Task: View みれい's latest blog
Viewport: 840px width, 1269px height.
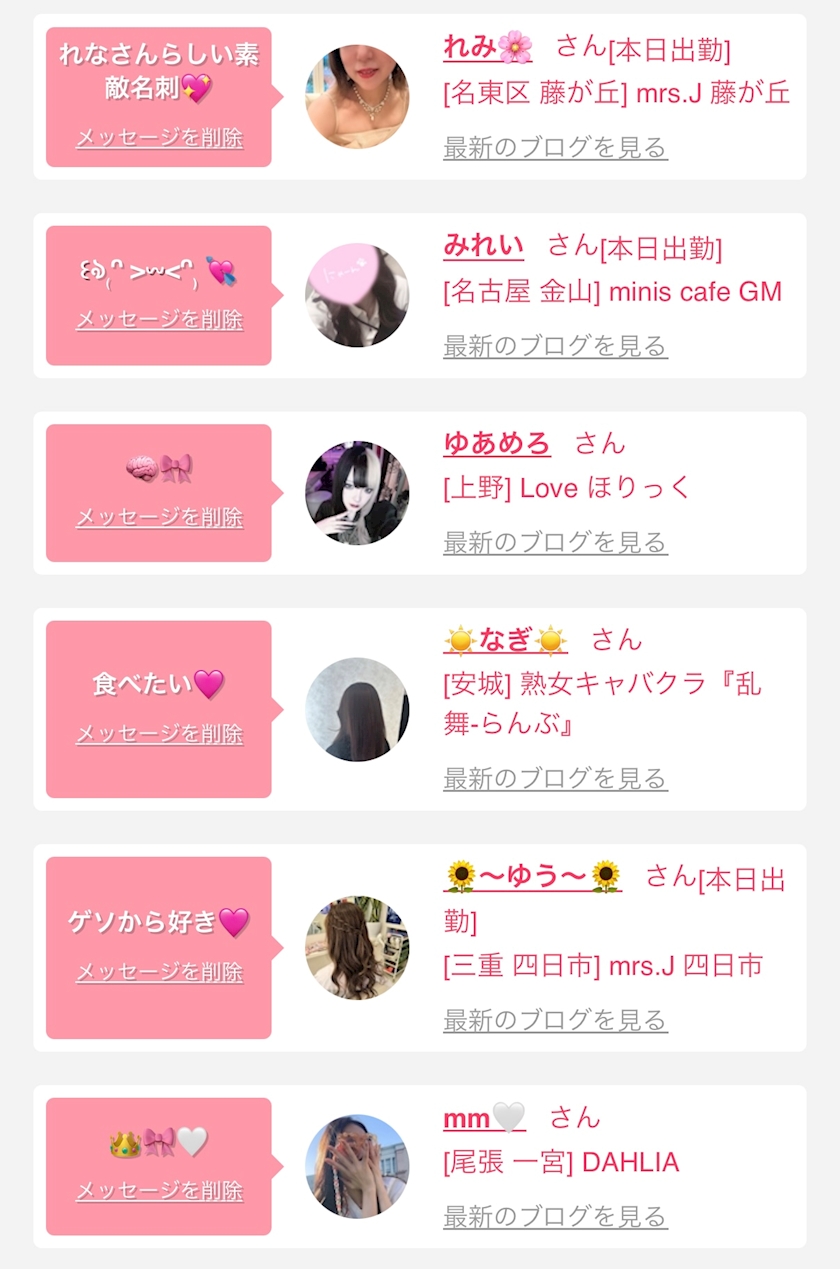Action: pos(555,346)
